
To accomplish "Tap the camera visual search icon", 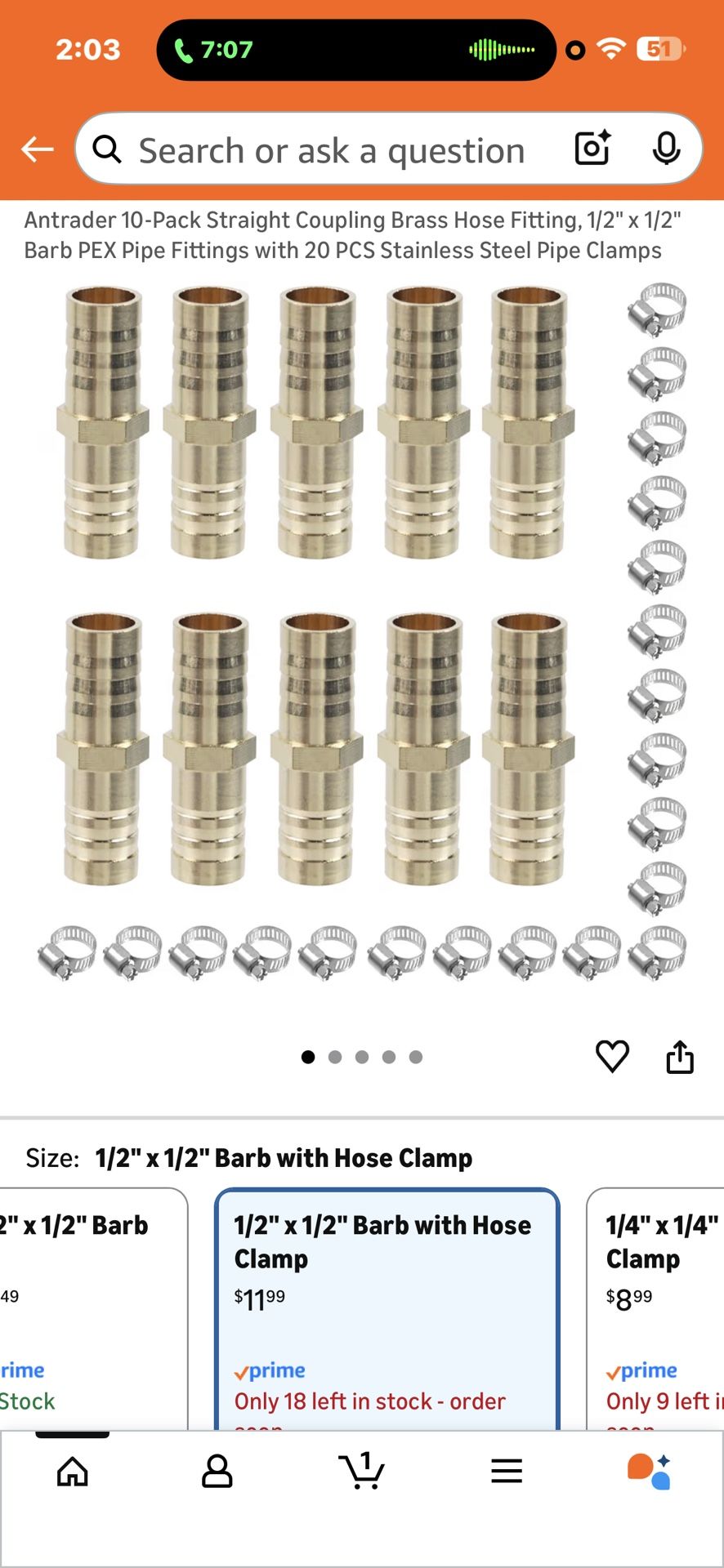I will pos(592,149).
